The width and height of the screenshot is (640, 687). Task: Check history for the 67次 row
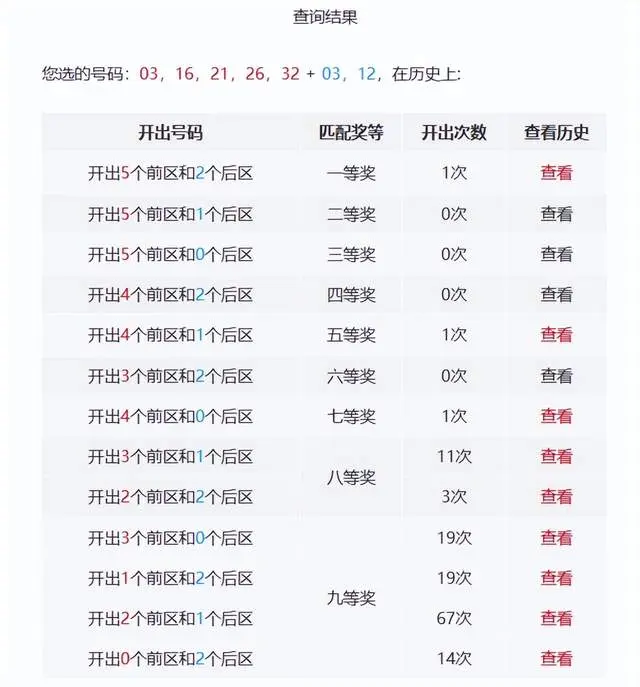pos(556,618)
